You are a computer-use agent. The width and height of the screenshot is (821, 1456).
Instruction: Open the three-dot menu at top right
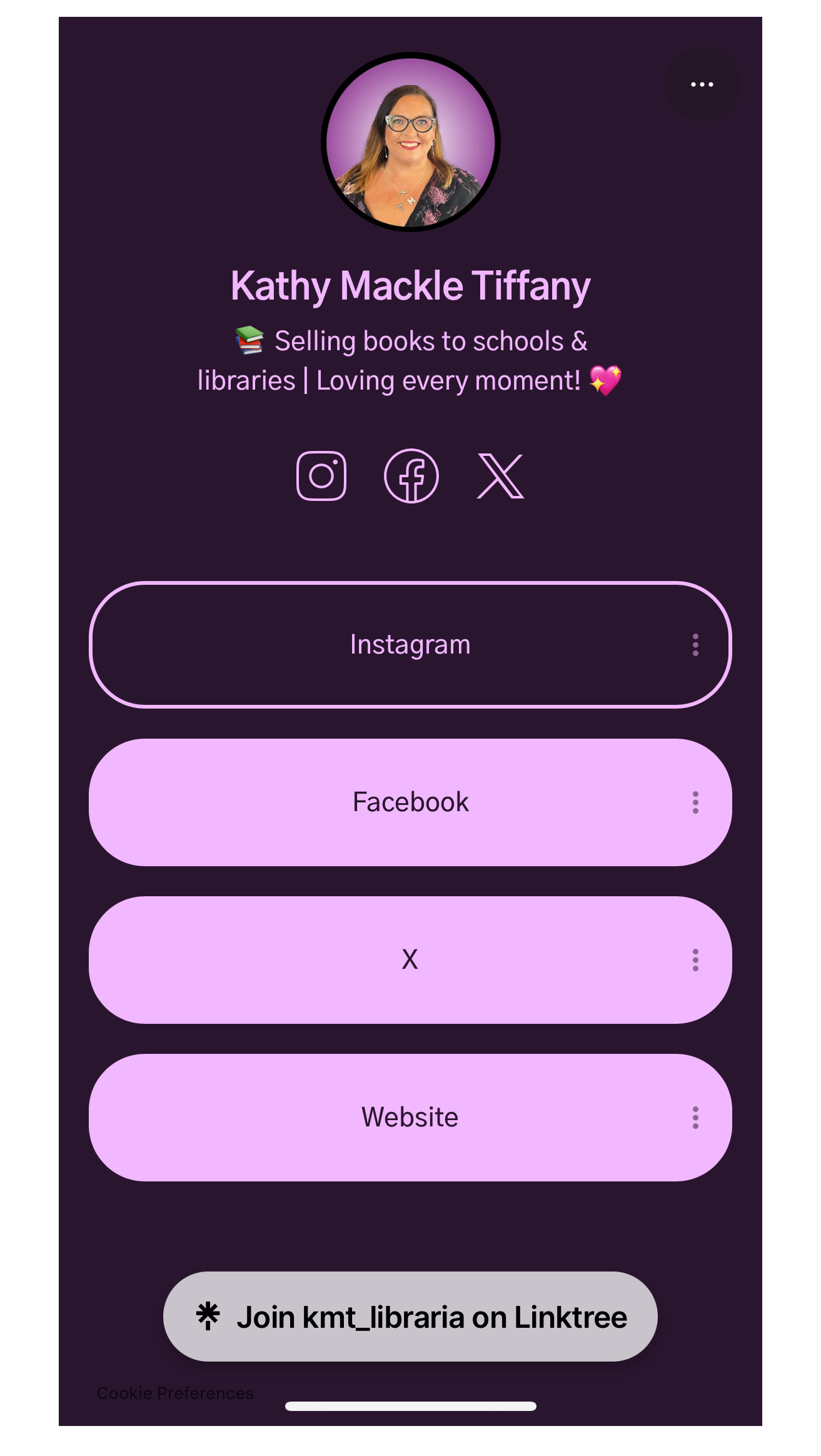702,84
